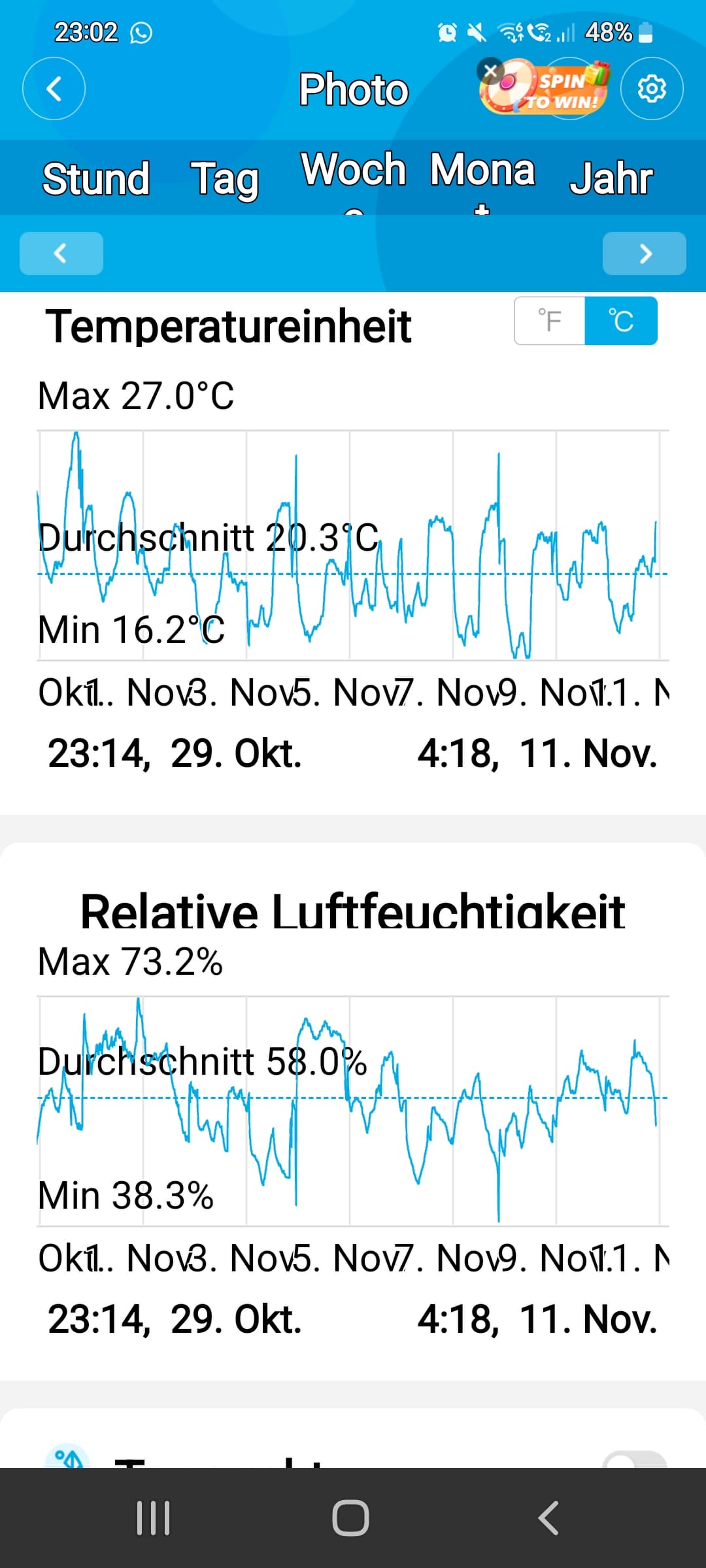The width and height of the screenshot is (706, 1568).
Task: Go to the previous time period
Action: (61, 253)
